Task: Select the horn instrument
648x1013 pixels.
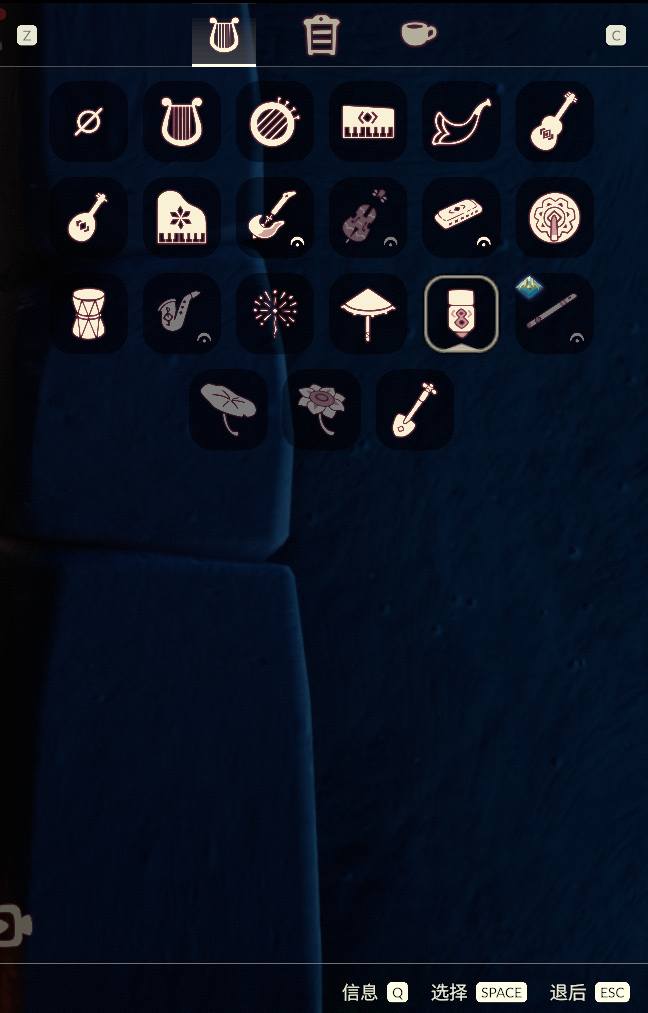Action: [x=462, y=122]
